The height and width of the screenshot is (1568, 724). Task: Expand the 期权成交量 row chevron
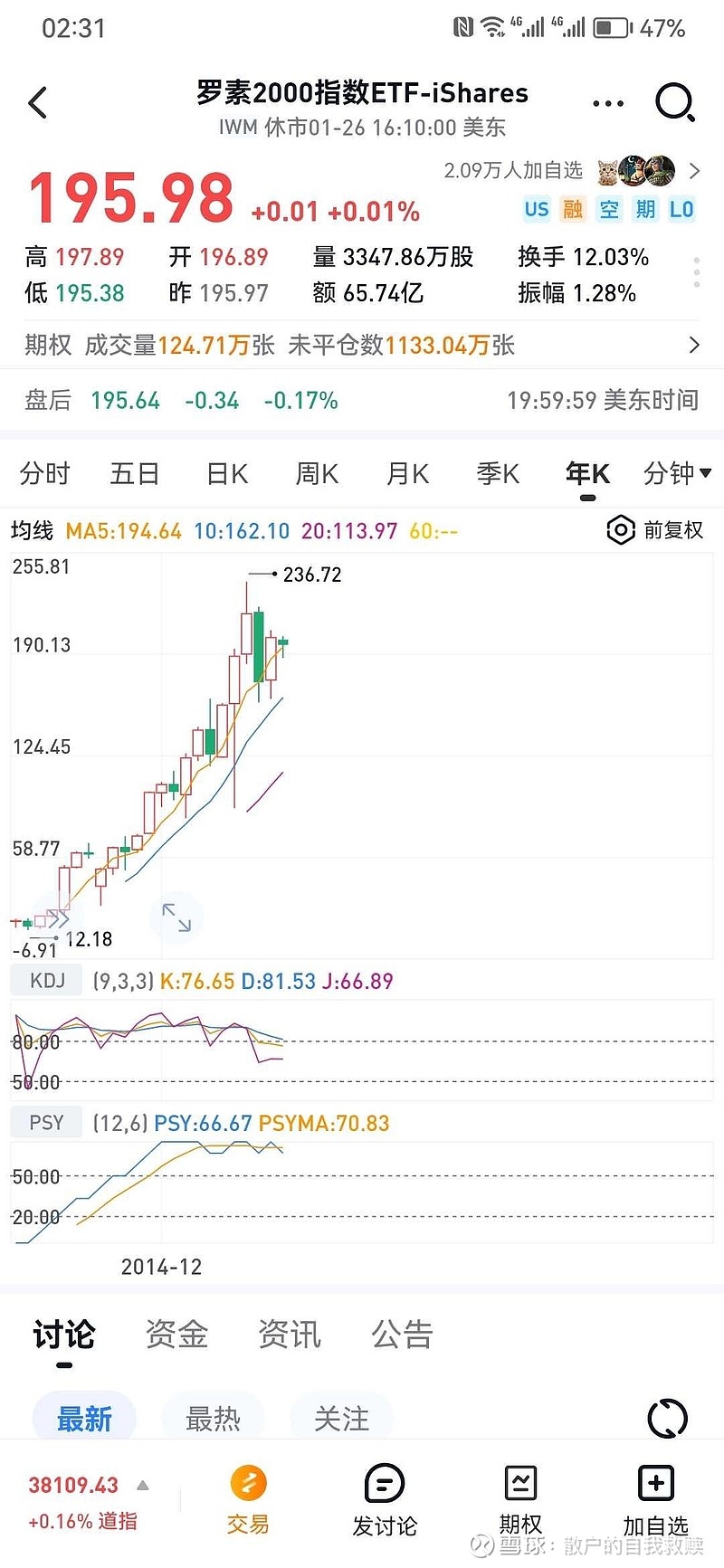coord(692,345)
